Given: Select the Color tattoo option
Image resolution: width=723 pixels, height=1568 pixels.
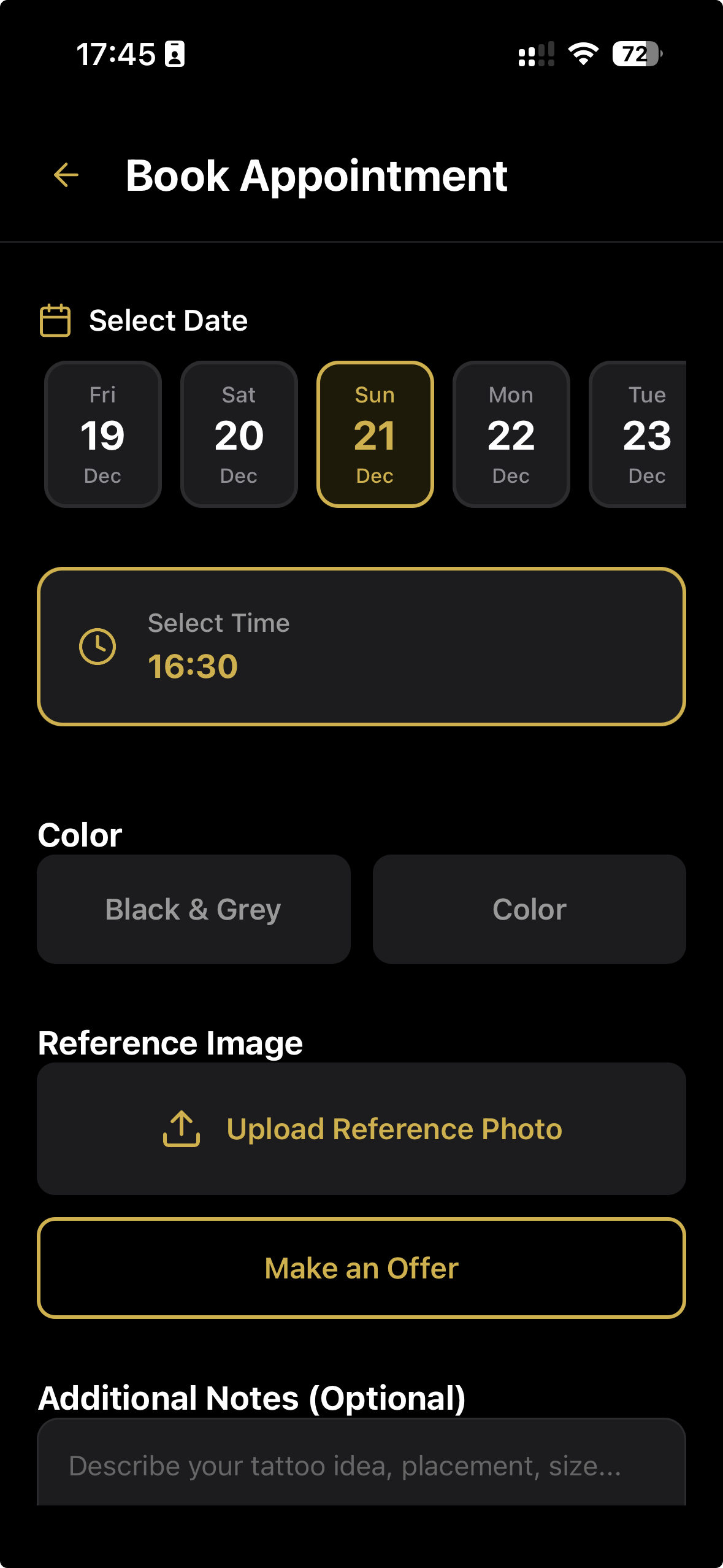Looking at the screenshot, I should click(529, 909).
